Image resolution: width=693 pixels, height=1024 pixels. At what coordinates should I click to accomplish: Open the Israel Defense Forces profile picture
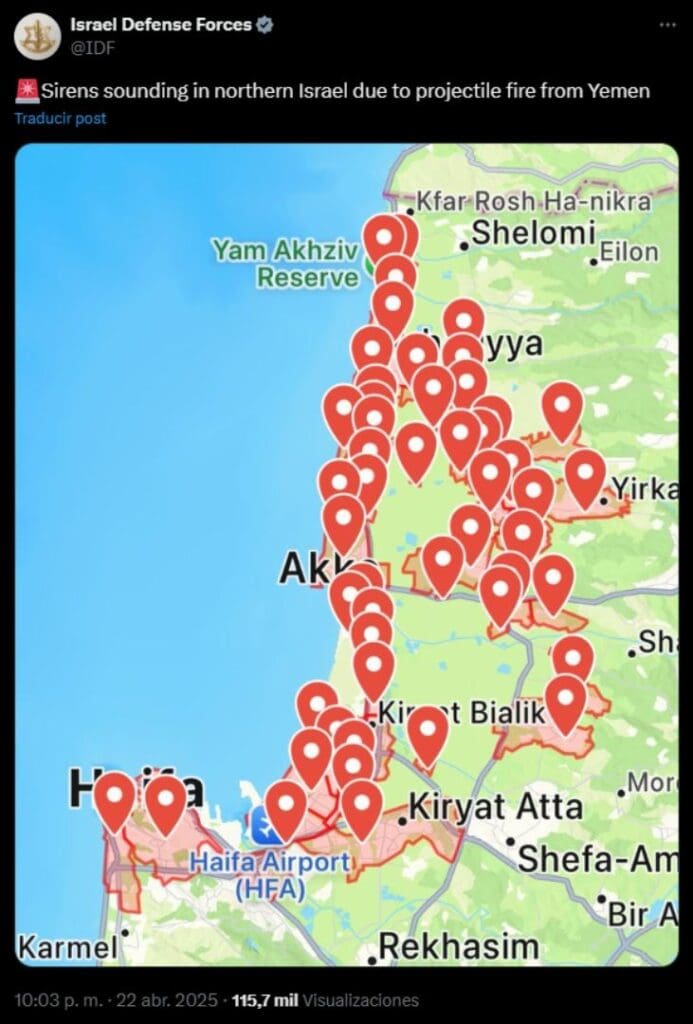coord(34,35)
